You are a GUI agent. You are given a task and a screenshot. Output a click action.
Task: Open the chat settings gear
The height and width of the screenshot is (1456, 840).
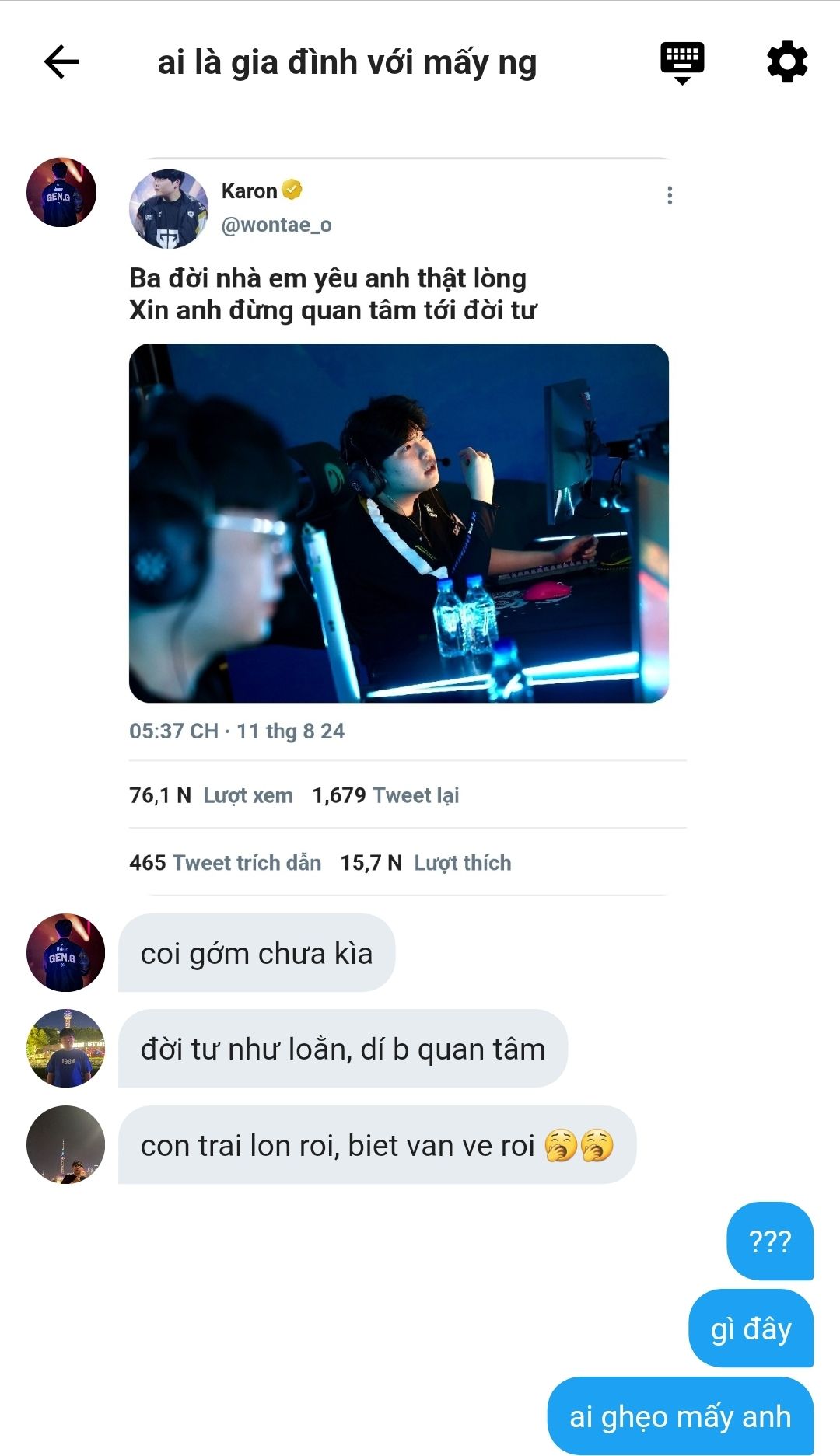coord(787,62)
